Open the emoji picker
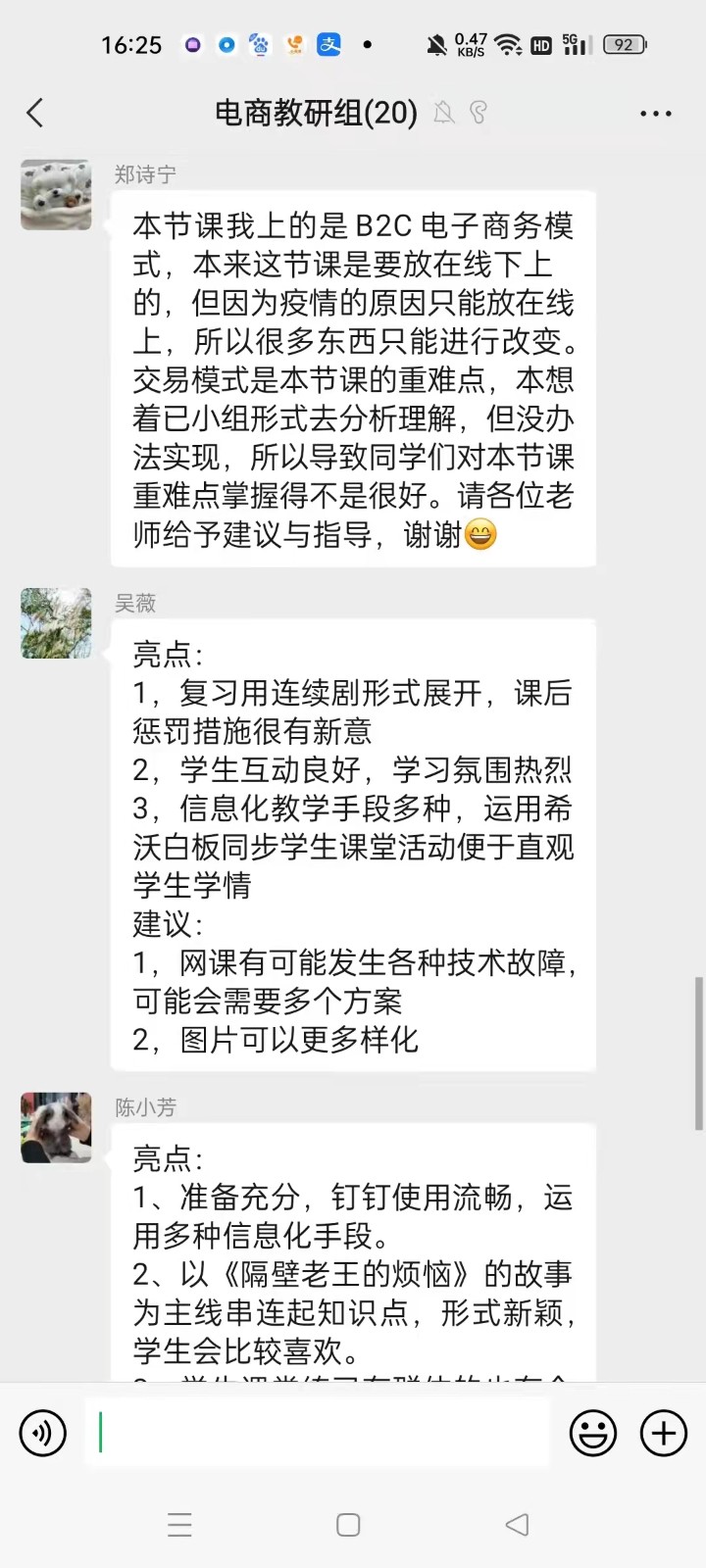 tap(593, 1434)
